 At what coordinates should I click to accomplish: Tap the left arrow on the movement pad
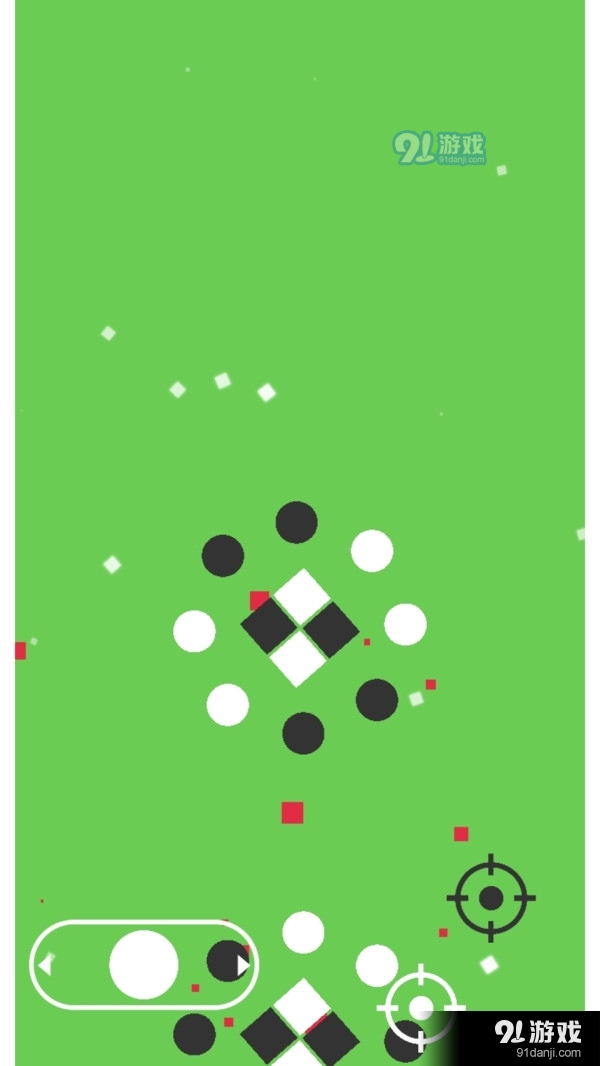[44, 966]
